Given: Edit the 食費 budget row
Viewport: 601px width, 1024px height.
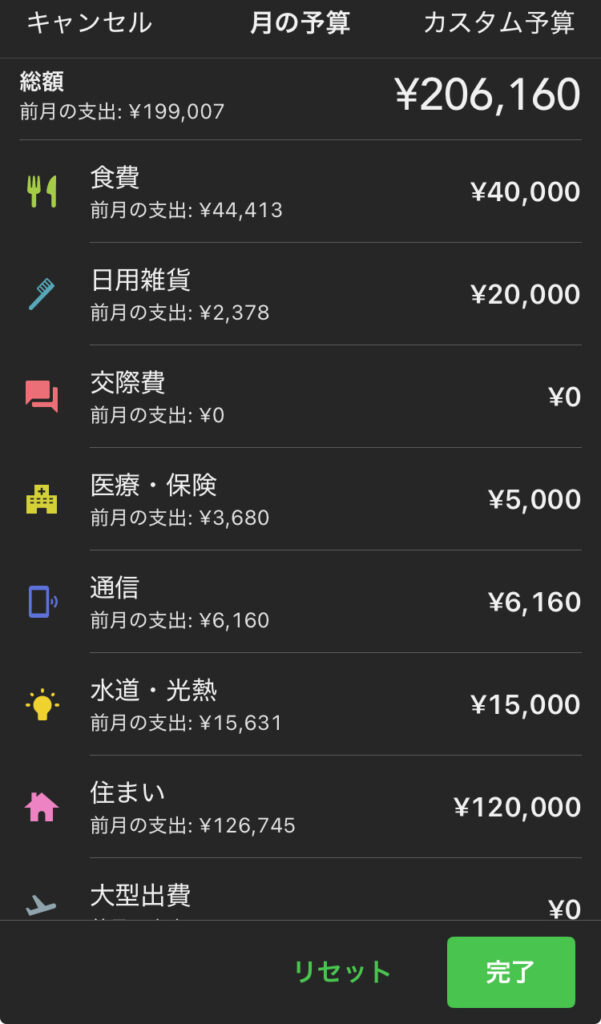Looking at the screenshot, I should (300, 191).
